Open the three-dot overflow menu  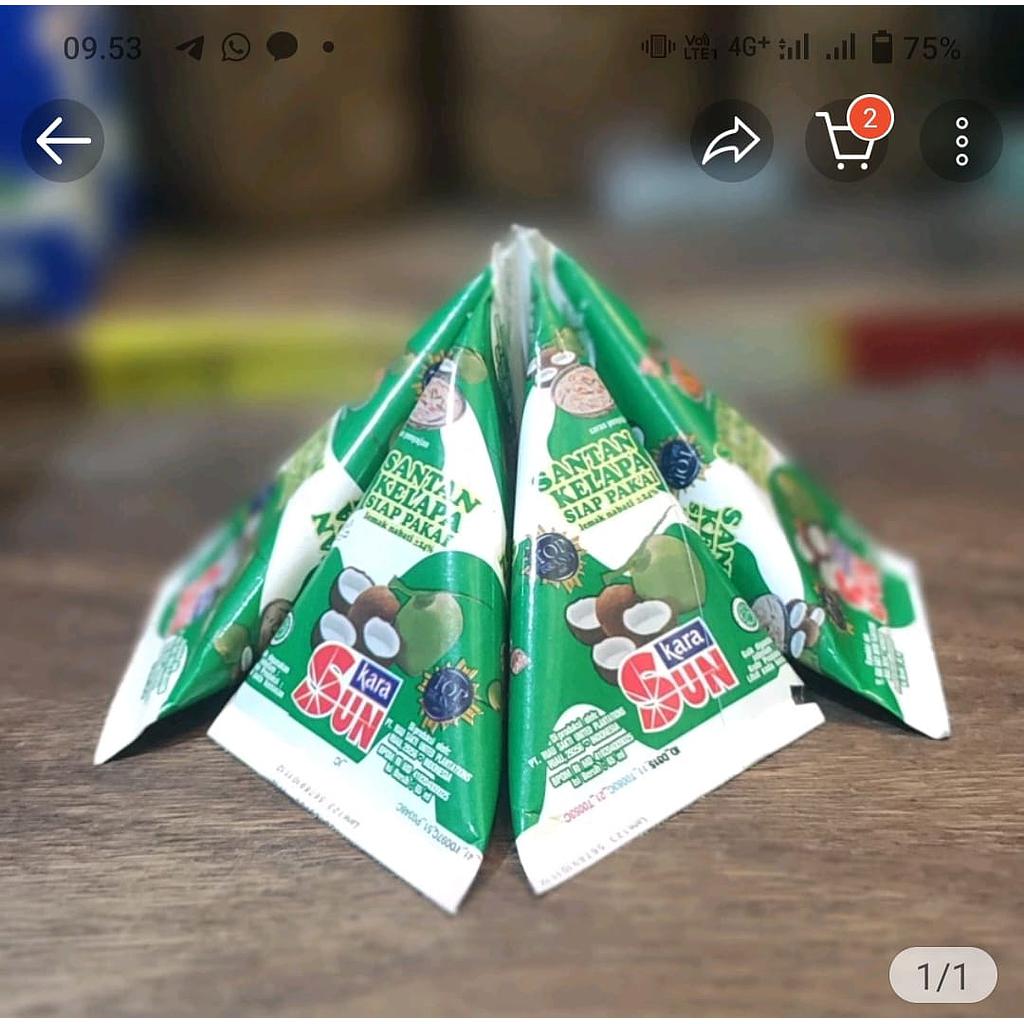click(x=961, y=141)
